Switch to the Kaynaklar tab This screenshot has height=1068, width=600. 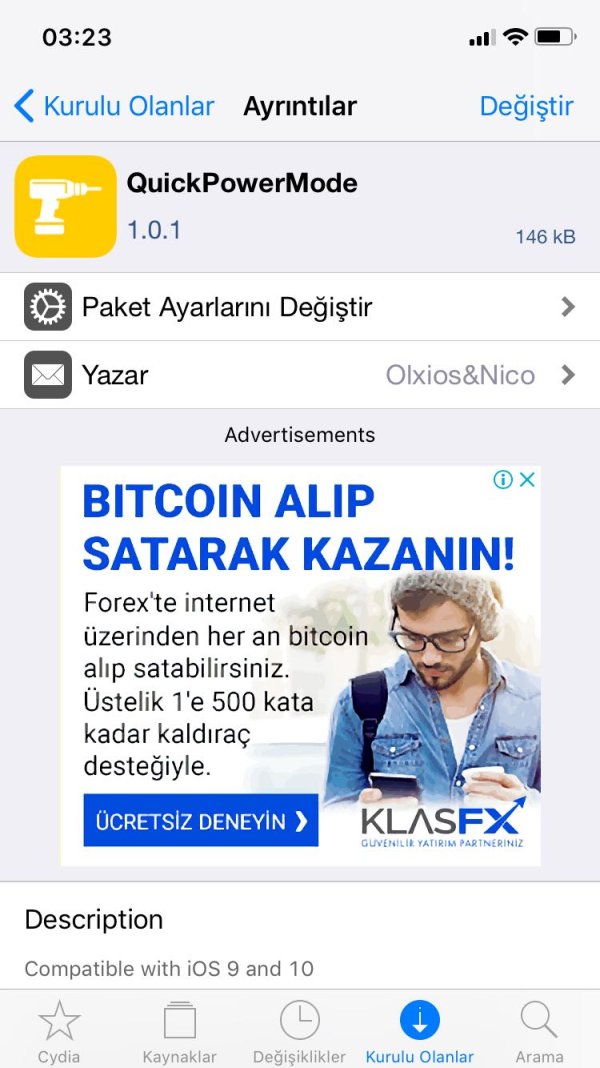[x=179, y=1032]
